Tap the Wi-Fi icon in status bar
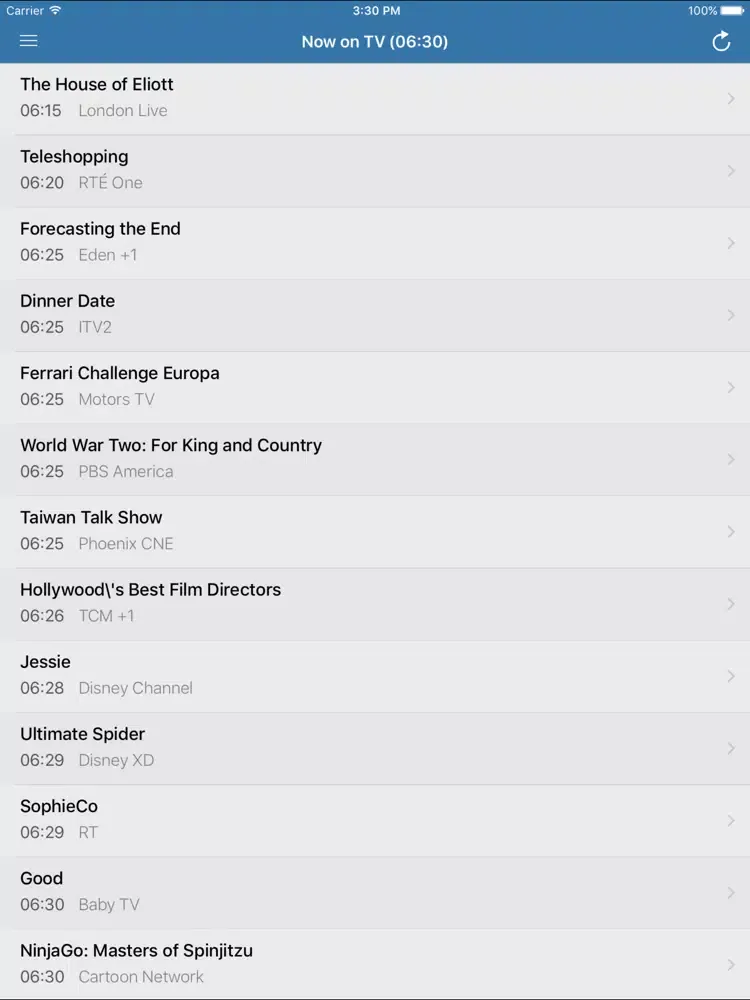Screen dimensions: 750x1000 pyautogui.click(x=55, y=10)
